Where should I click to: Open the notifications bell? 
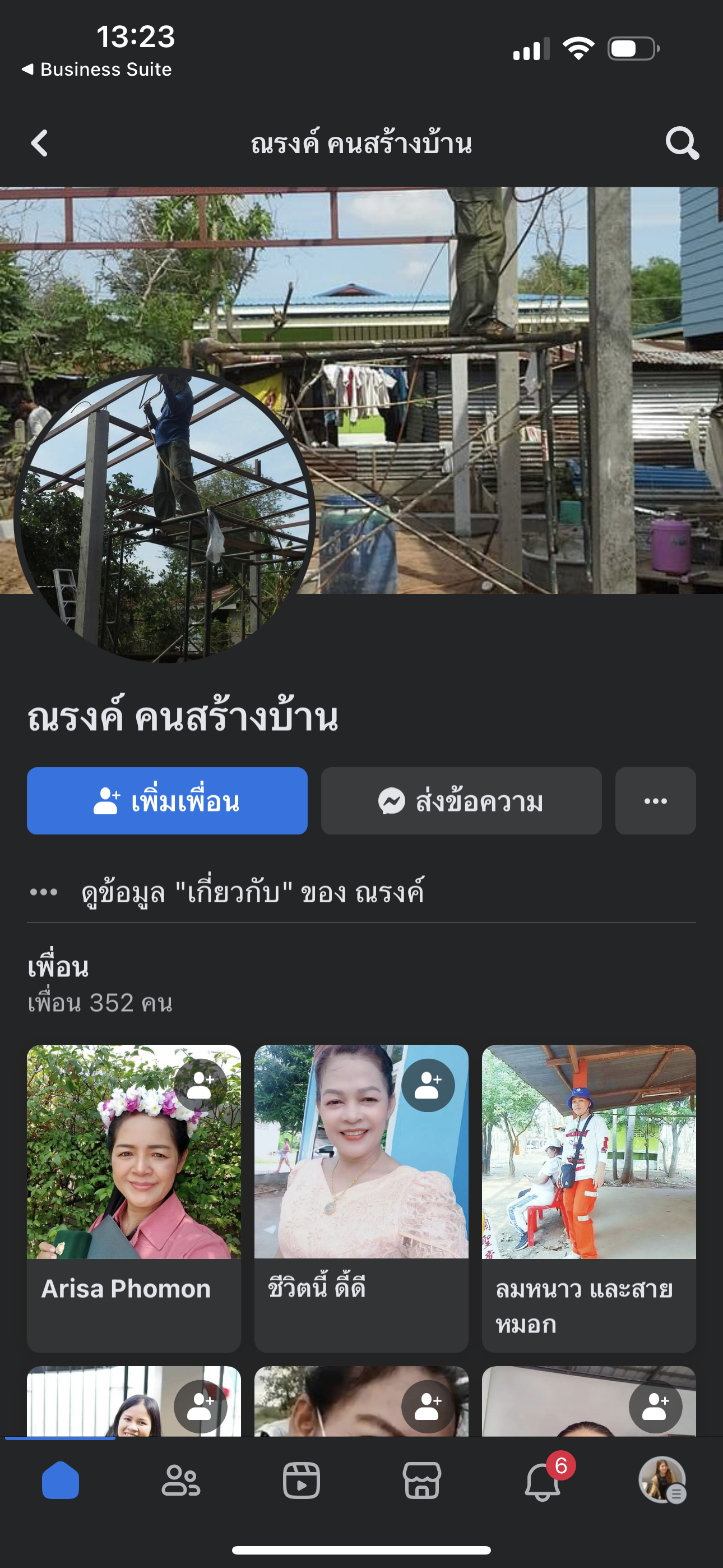coord(543,1481)
